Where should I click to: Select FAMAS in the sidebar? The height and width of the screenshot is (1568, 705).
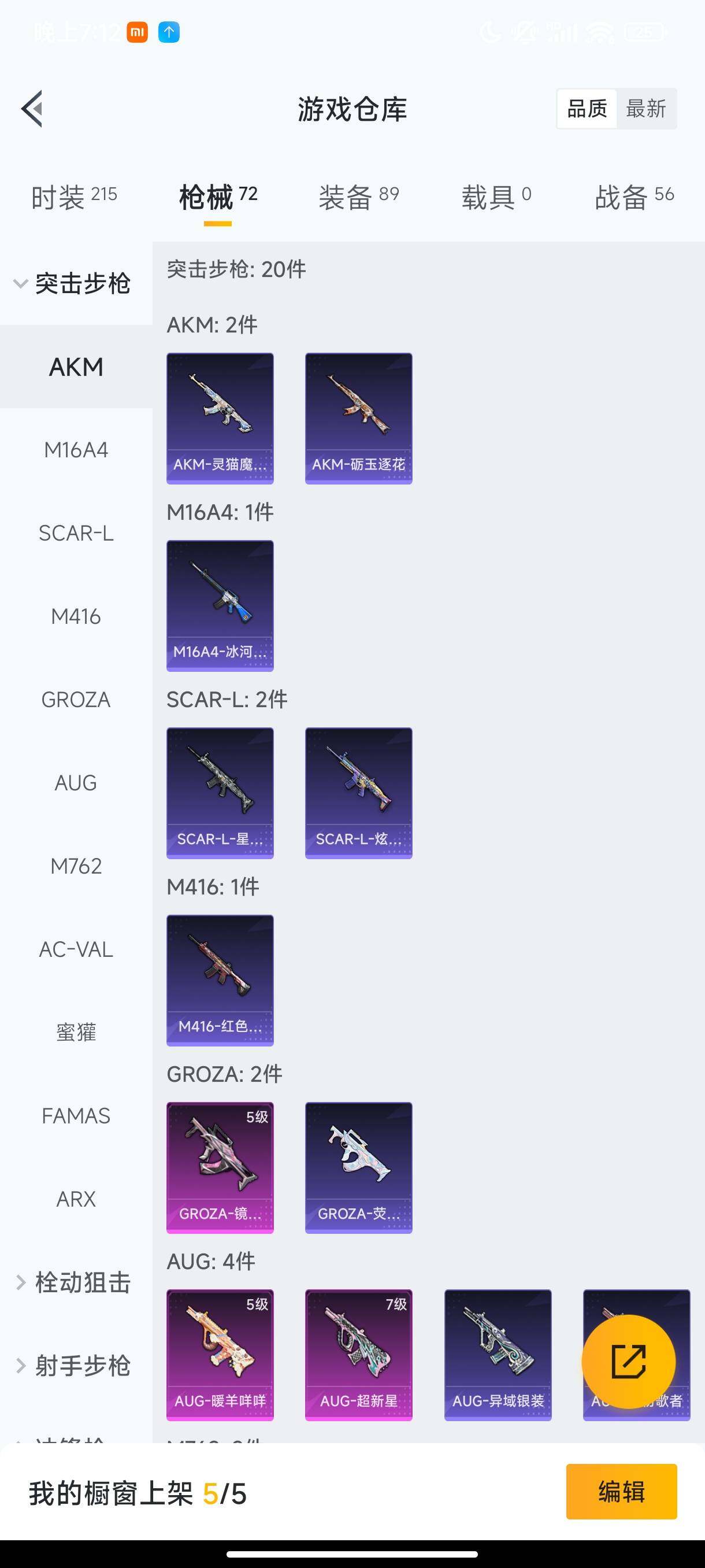tap(76, 1116)
